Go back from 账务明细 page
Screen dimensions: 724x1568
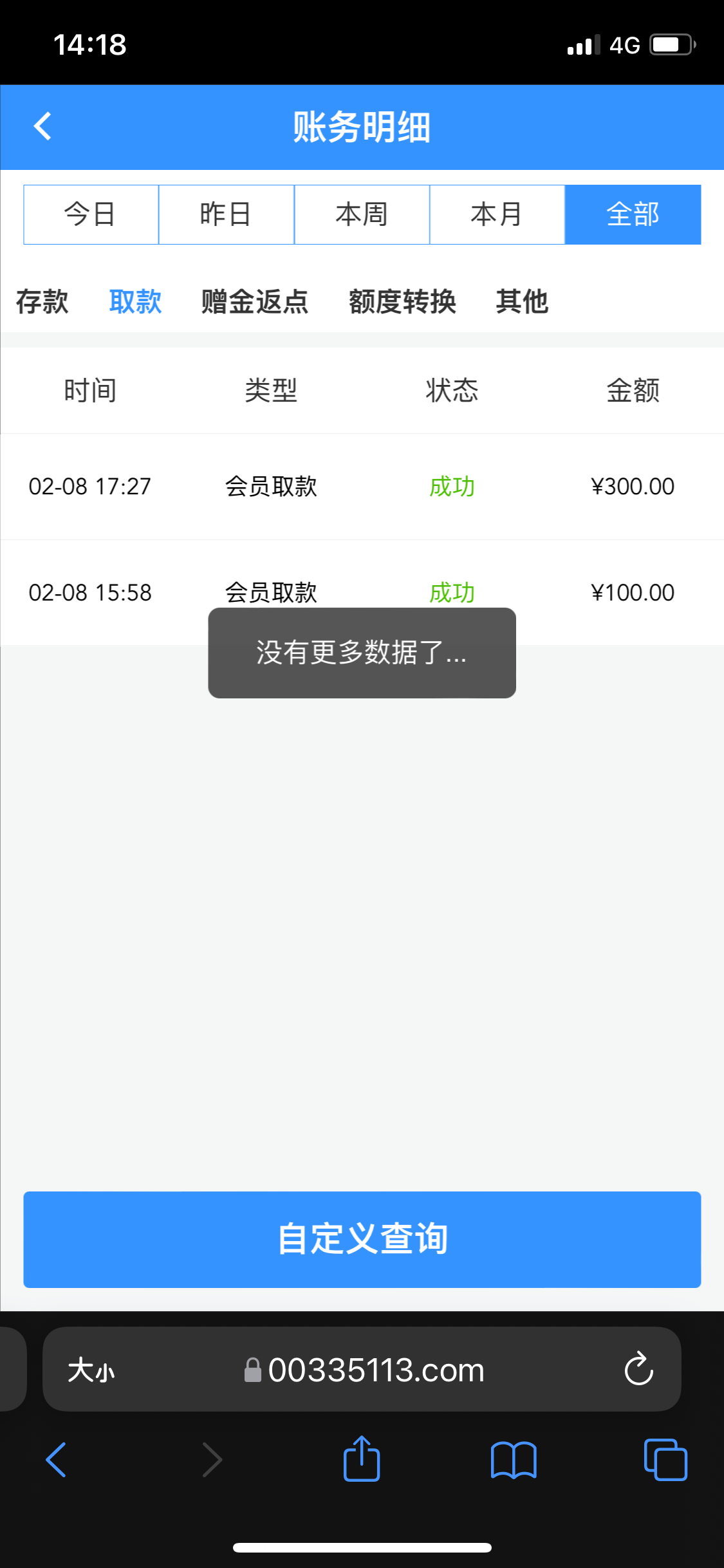pyautogui.click(x=42, y=126)
